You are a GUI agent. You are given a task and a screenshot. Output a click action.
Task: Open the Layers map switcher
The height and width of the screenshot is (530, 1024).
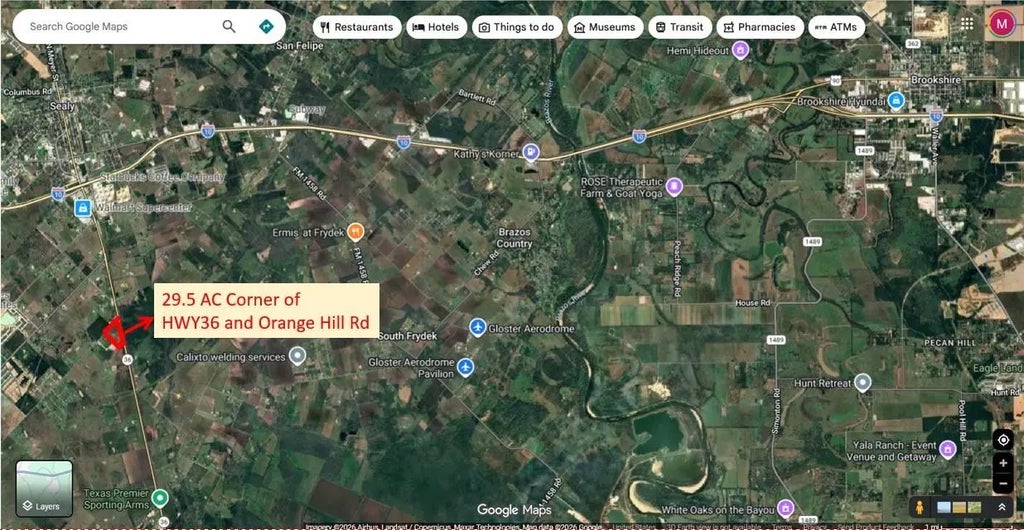[x=44, y=487]
